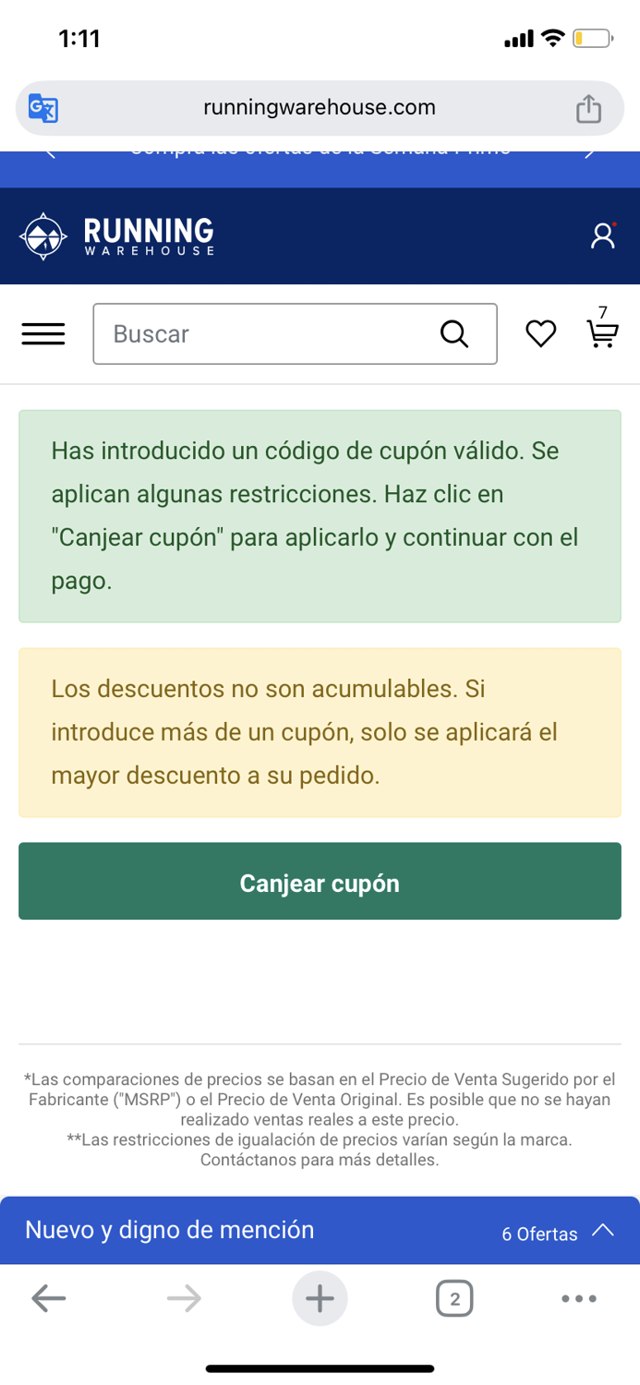Go back in the browser
640x1385 pixels.
(48, 1299)
